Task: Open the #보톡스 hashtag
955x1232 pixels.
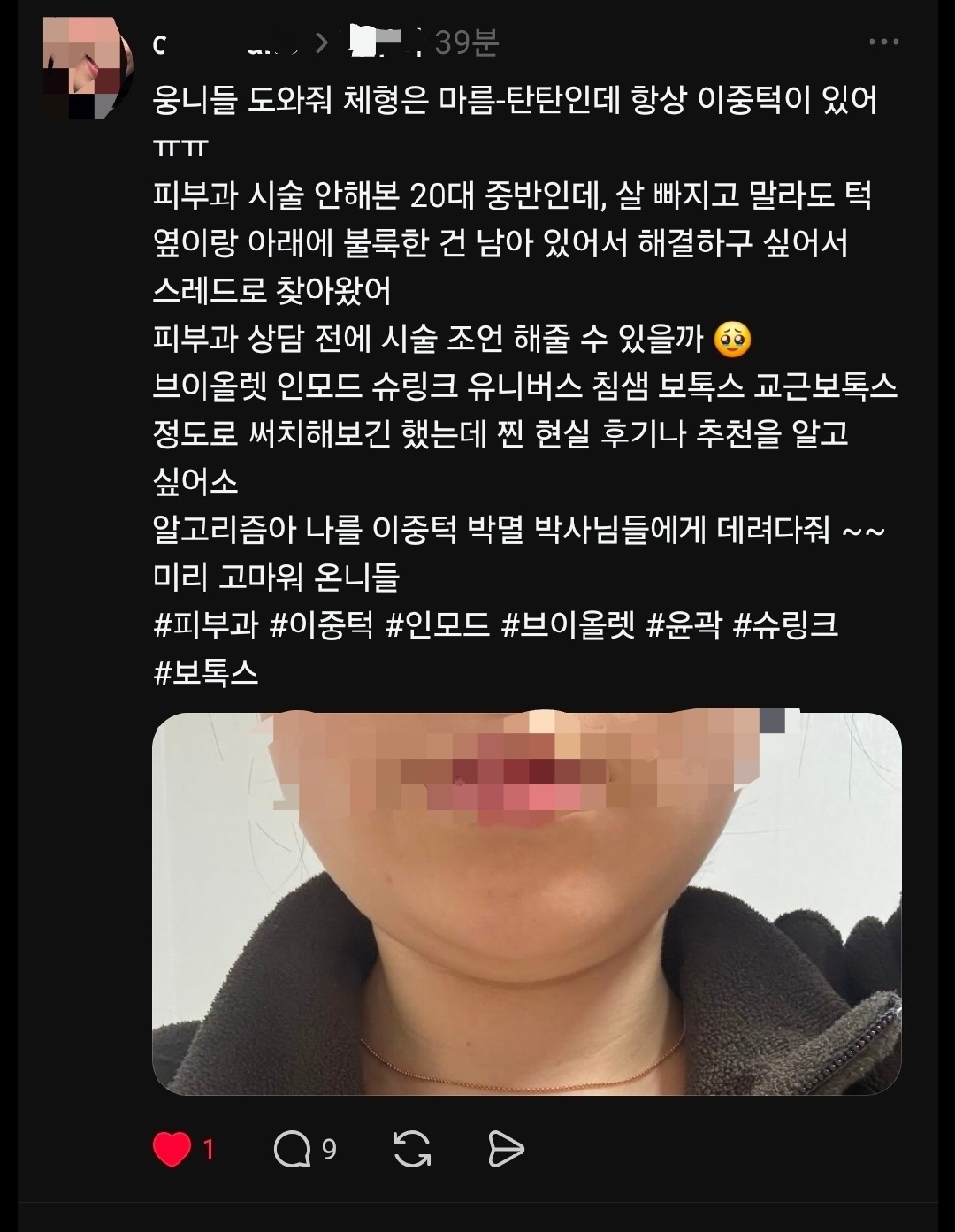Action: 205,673
